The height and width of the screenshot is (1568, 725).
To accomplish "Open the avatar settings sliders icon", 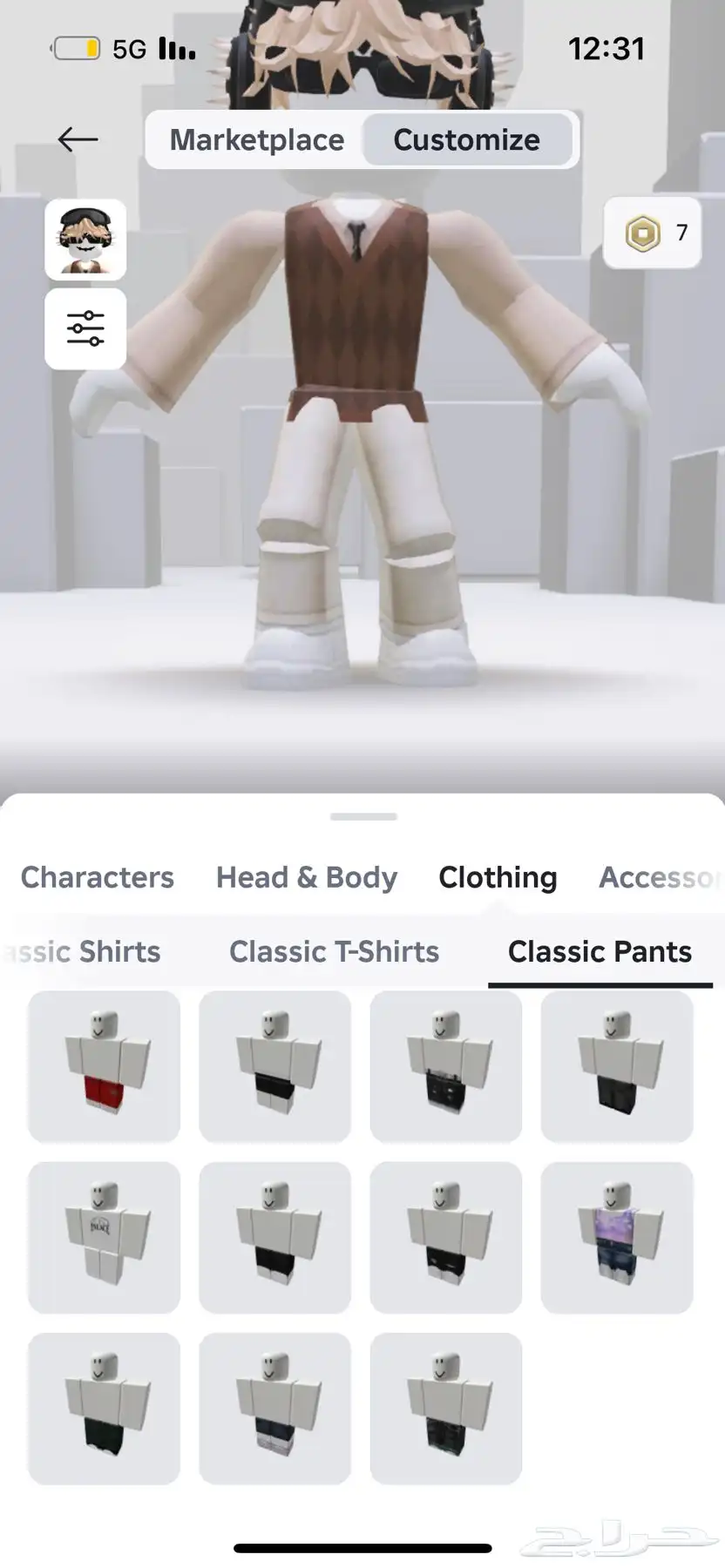I will (85, 329).
